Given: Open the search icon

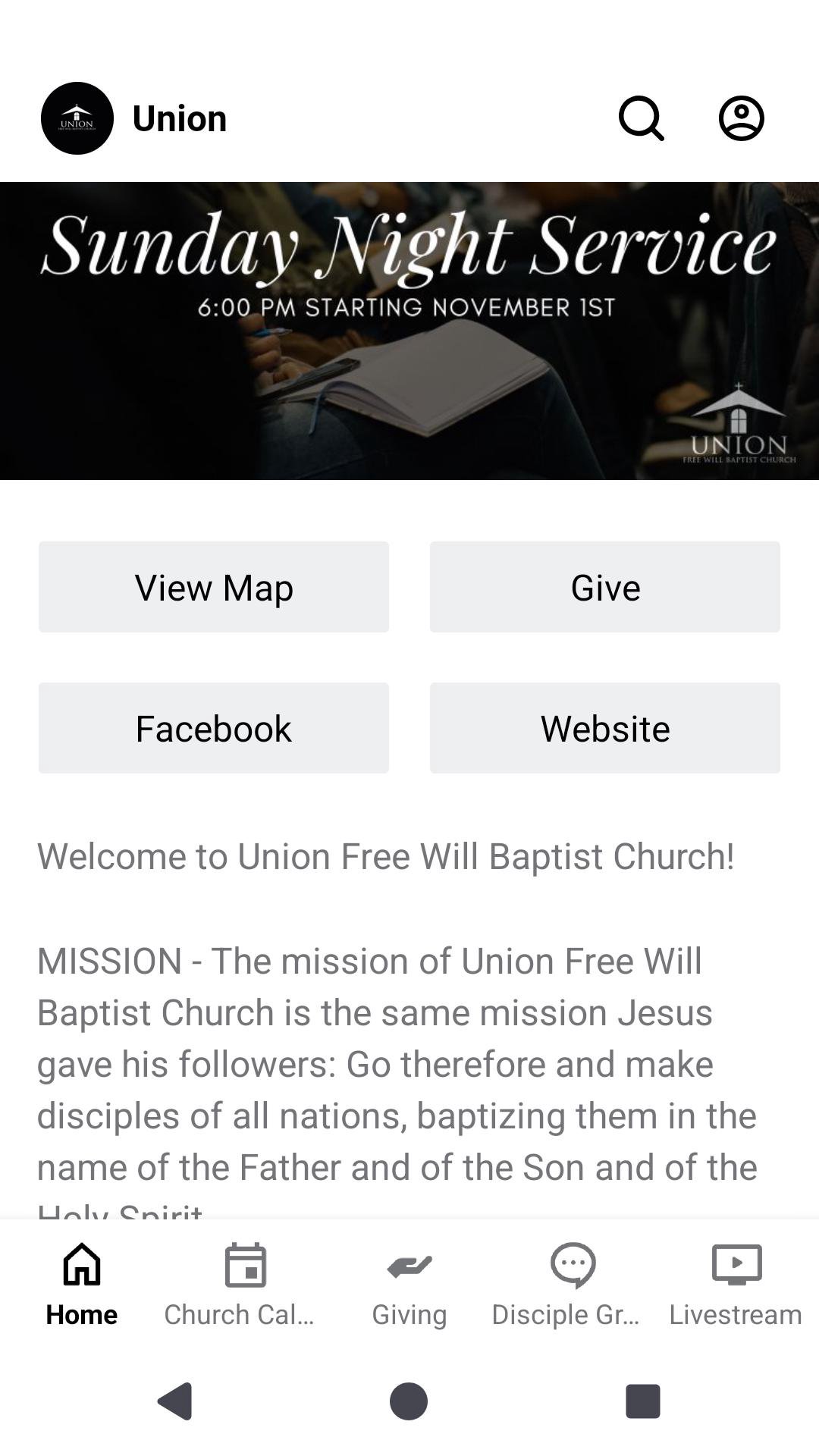Looking at the screenshot, I should pyautogui.click(x=642, y=118).
